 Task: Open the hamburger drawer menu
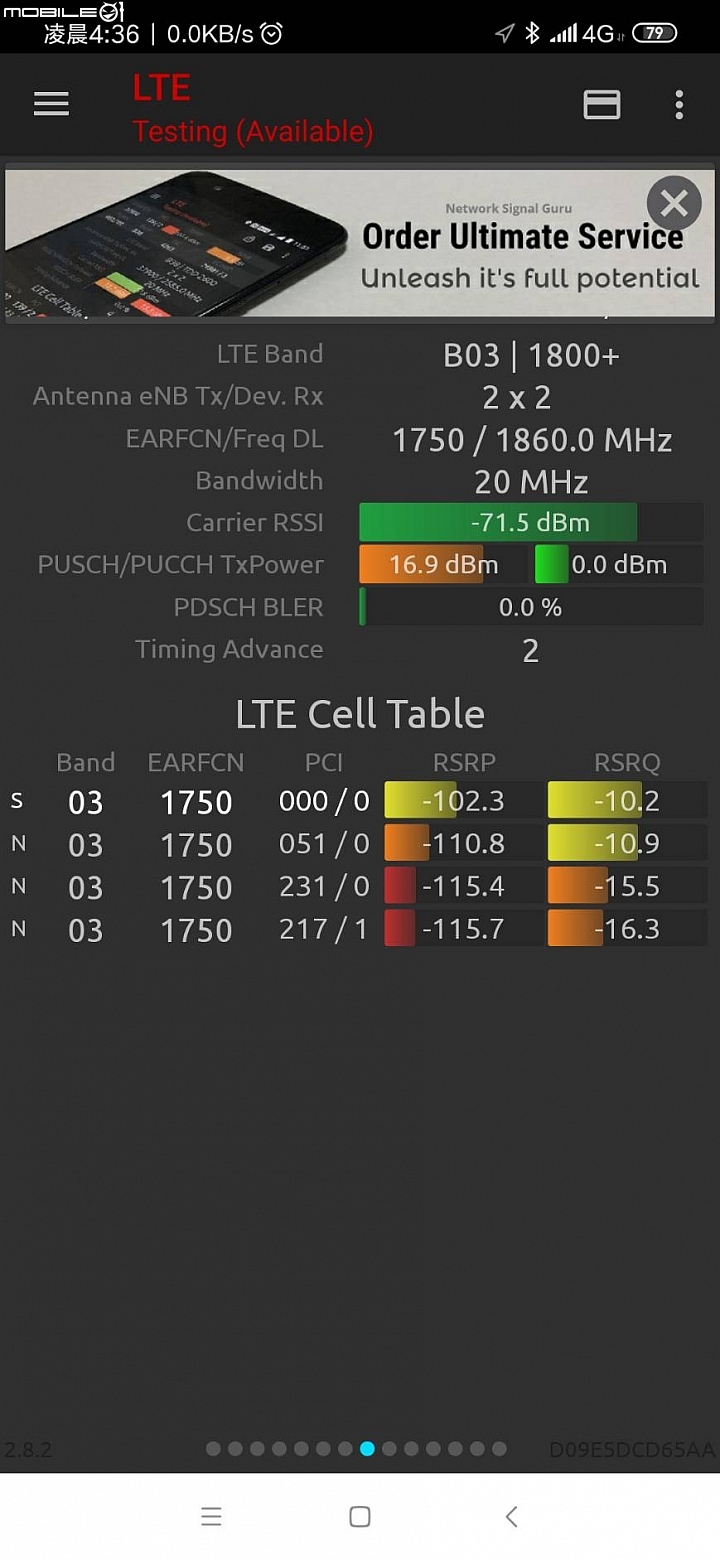pos(51,104)
